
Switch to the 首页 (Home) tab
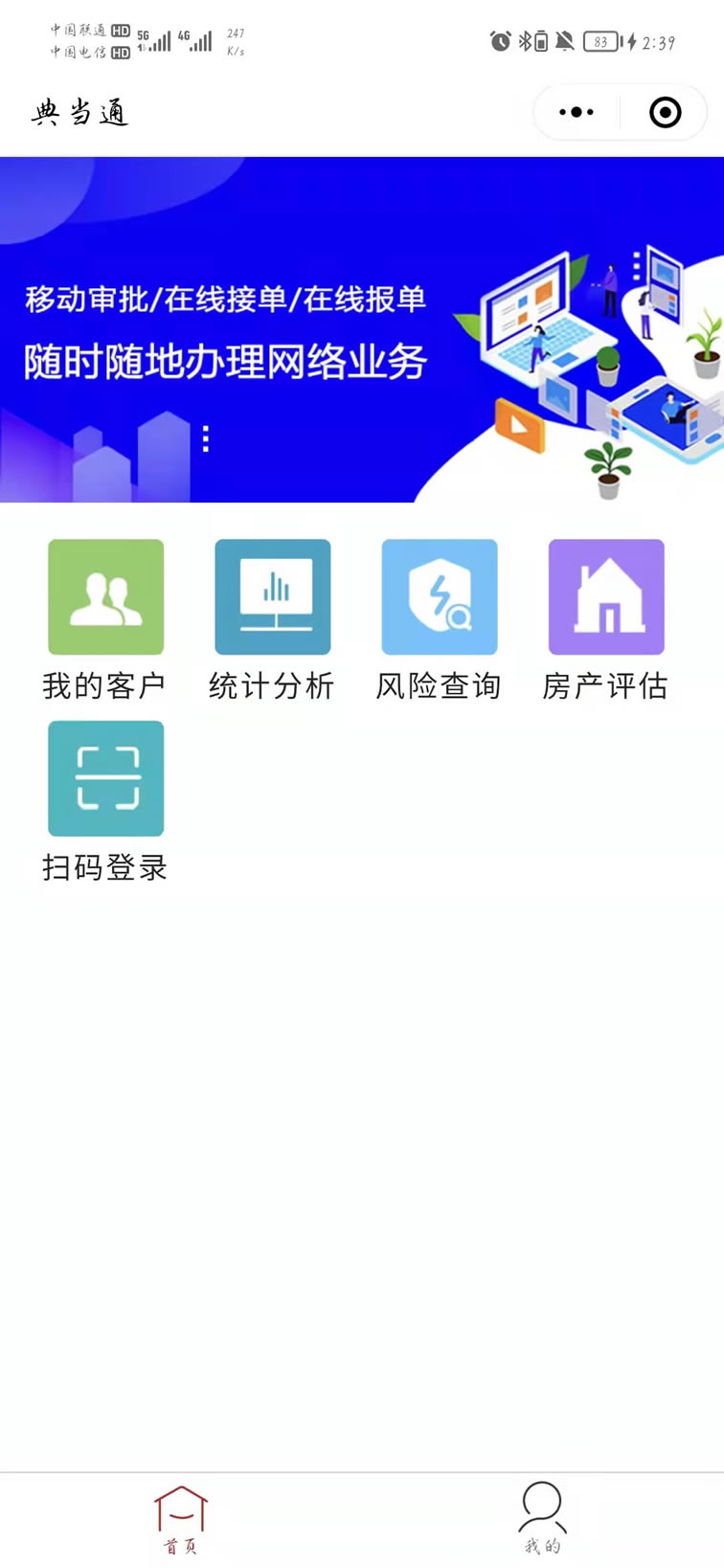181,1518
